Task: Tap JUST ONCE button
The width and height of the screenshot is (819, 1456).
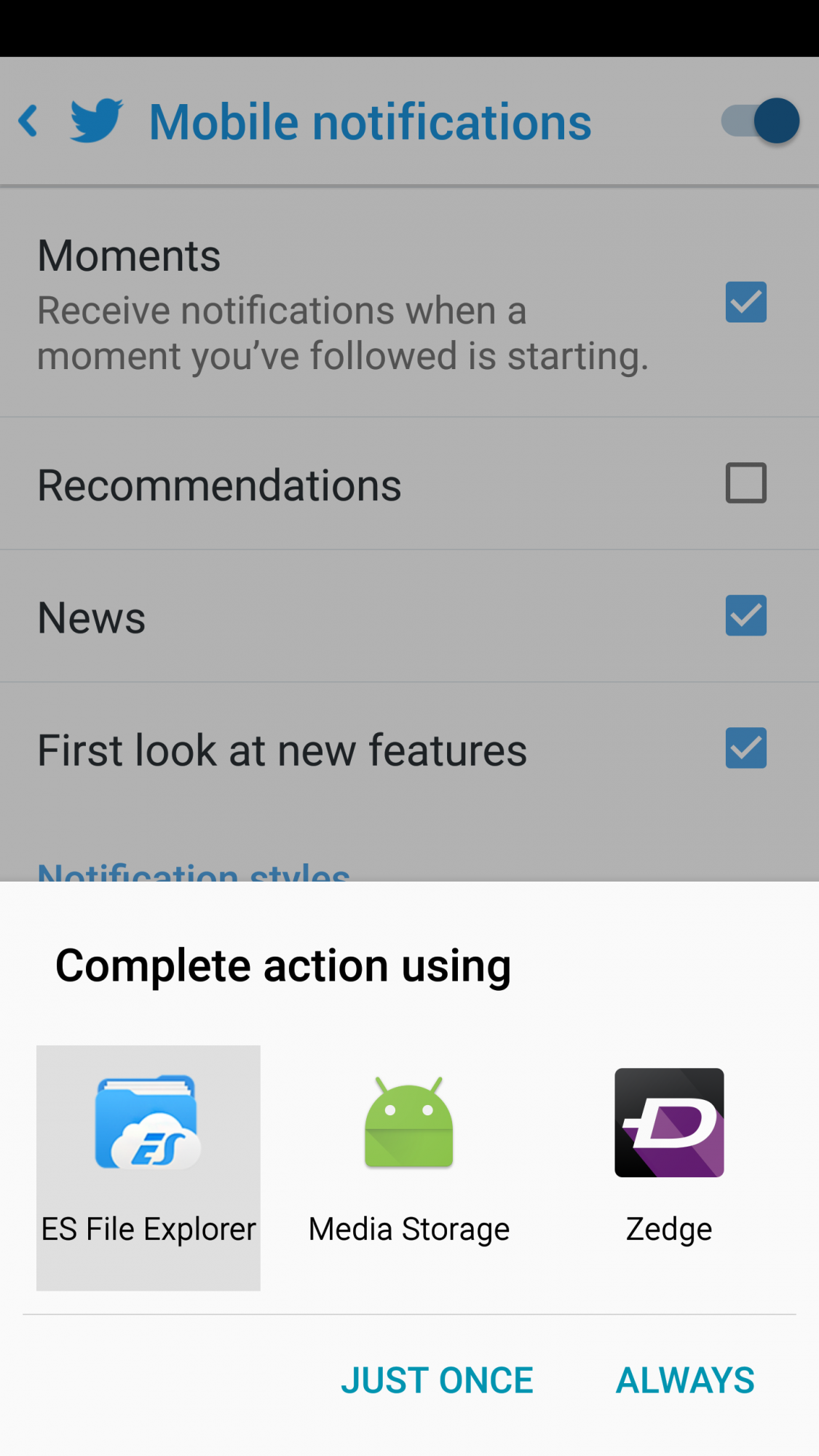Action: pos(437,1380)
